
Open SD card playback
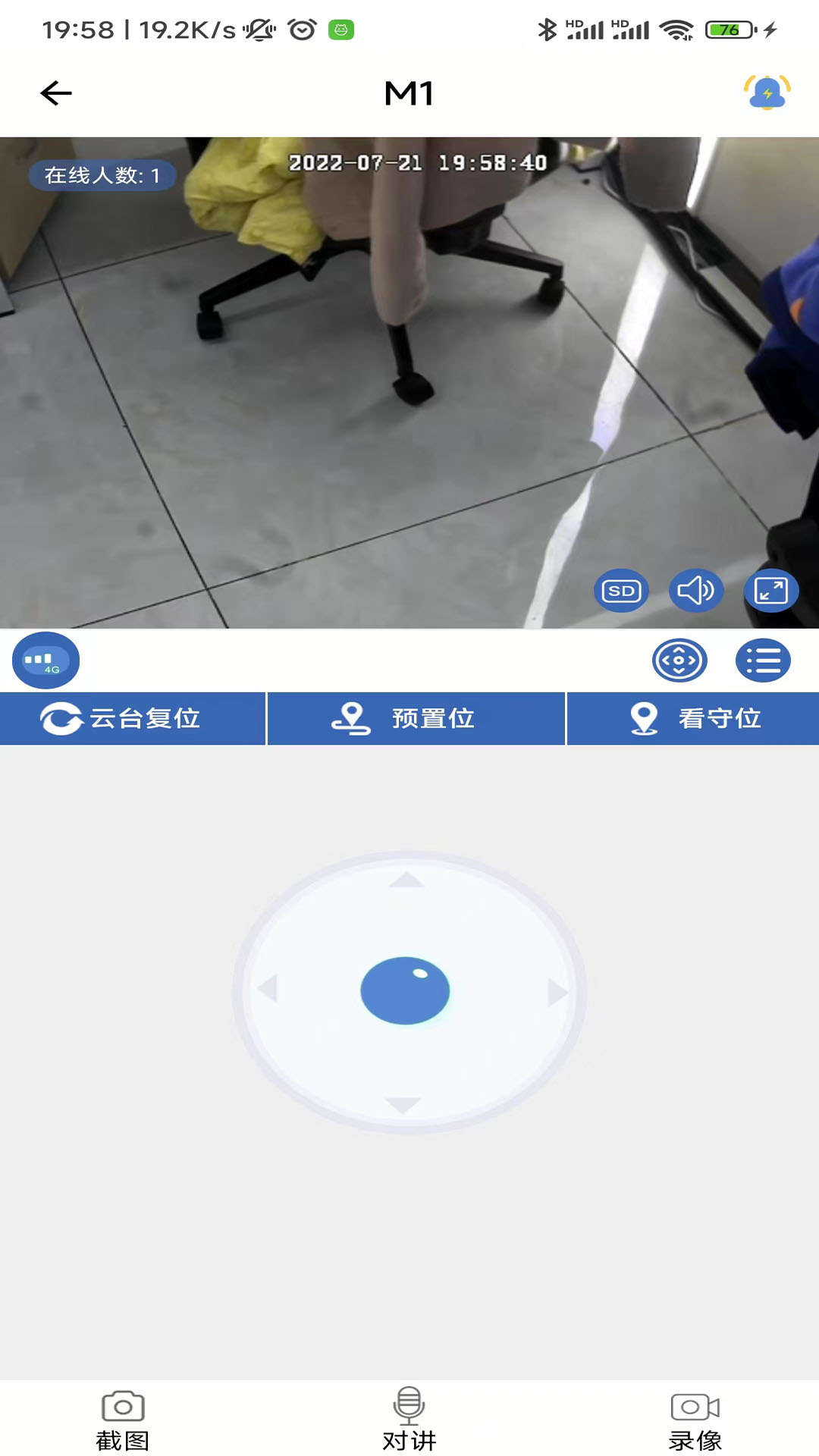point(621,591)
